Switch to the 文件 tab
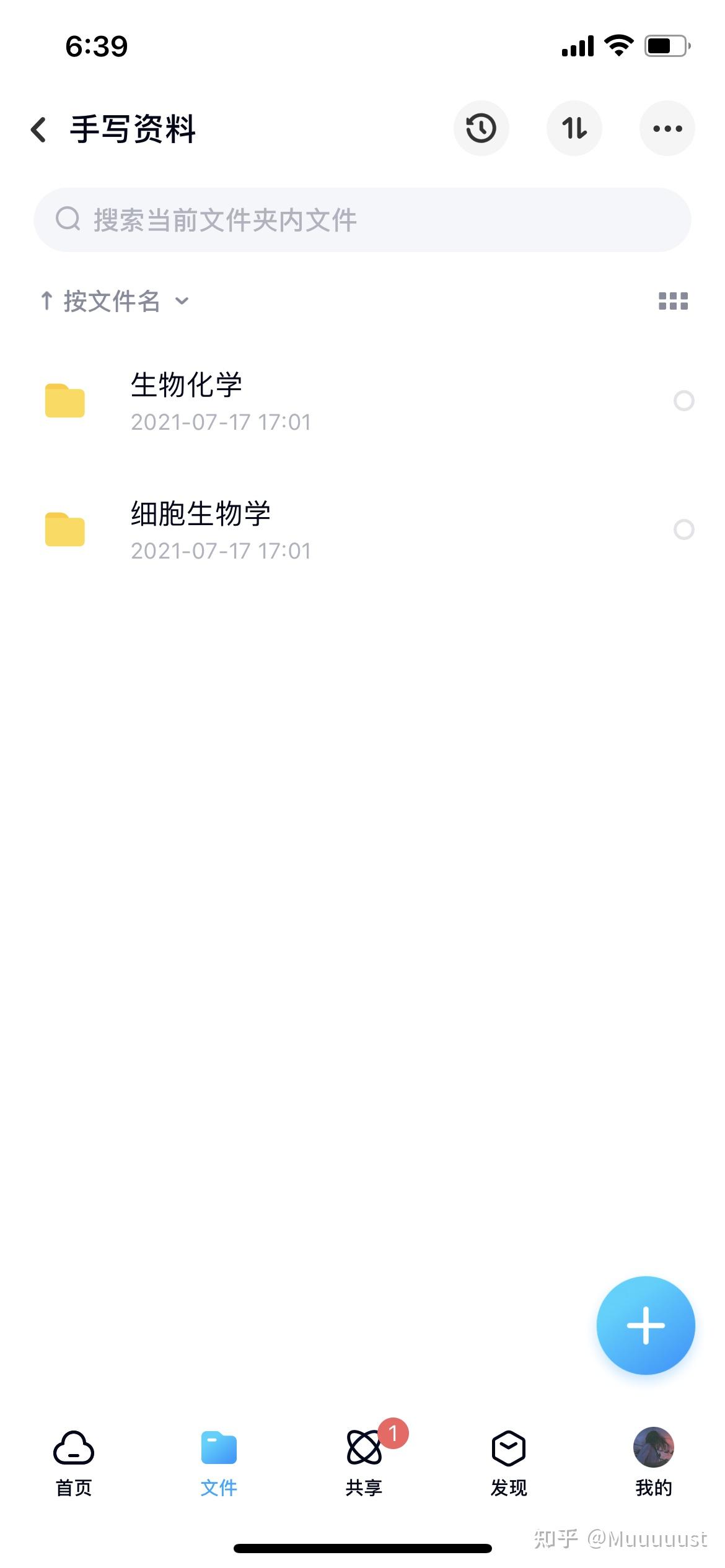This screenshot has height=1568, width=725. [x=219, y=1464]
